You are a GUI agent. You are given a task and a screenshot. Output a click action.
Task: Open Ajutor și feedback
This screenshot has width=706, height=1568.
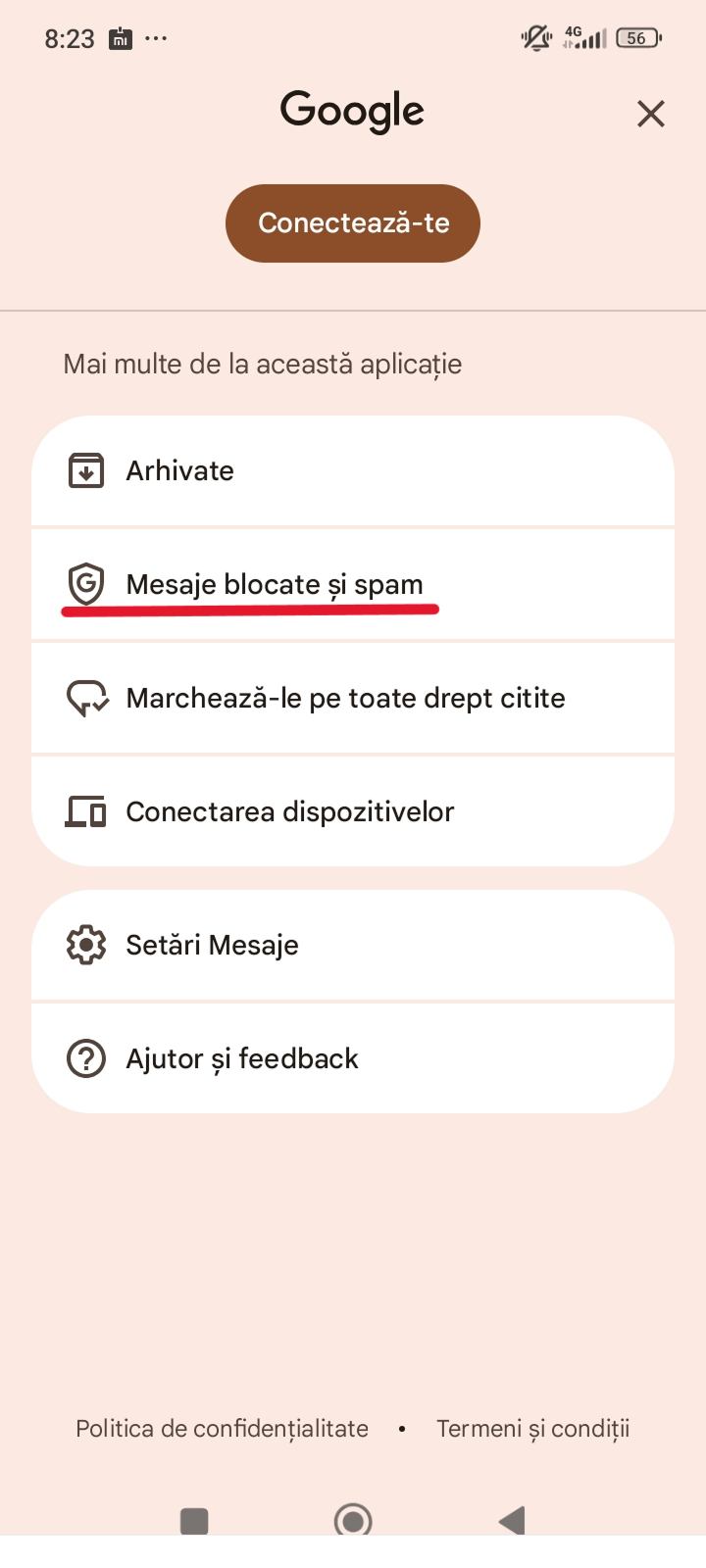click(353, 1059)
